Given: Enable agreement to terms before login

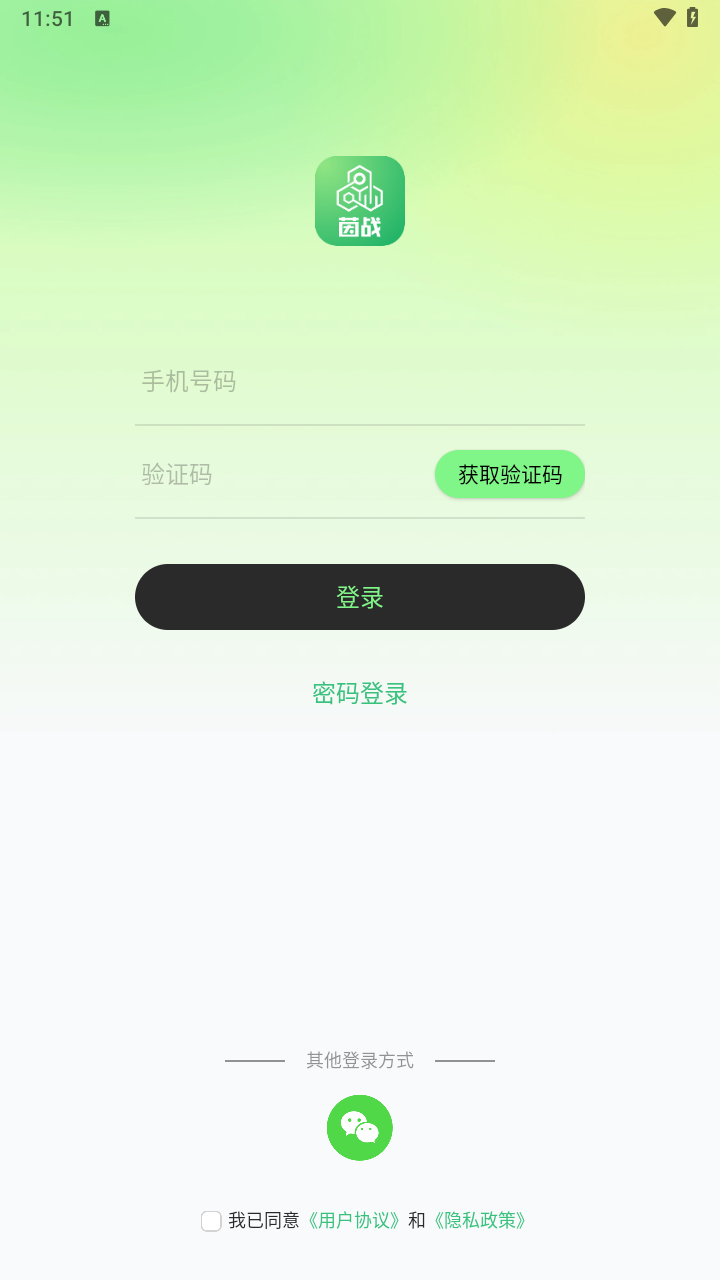Looking at the screenshot, I should click(x=210, y=1221).
